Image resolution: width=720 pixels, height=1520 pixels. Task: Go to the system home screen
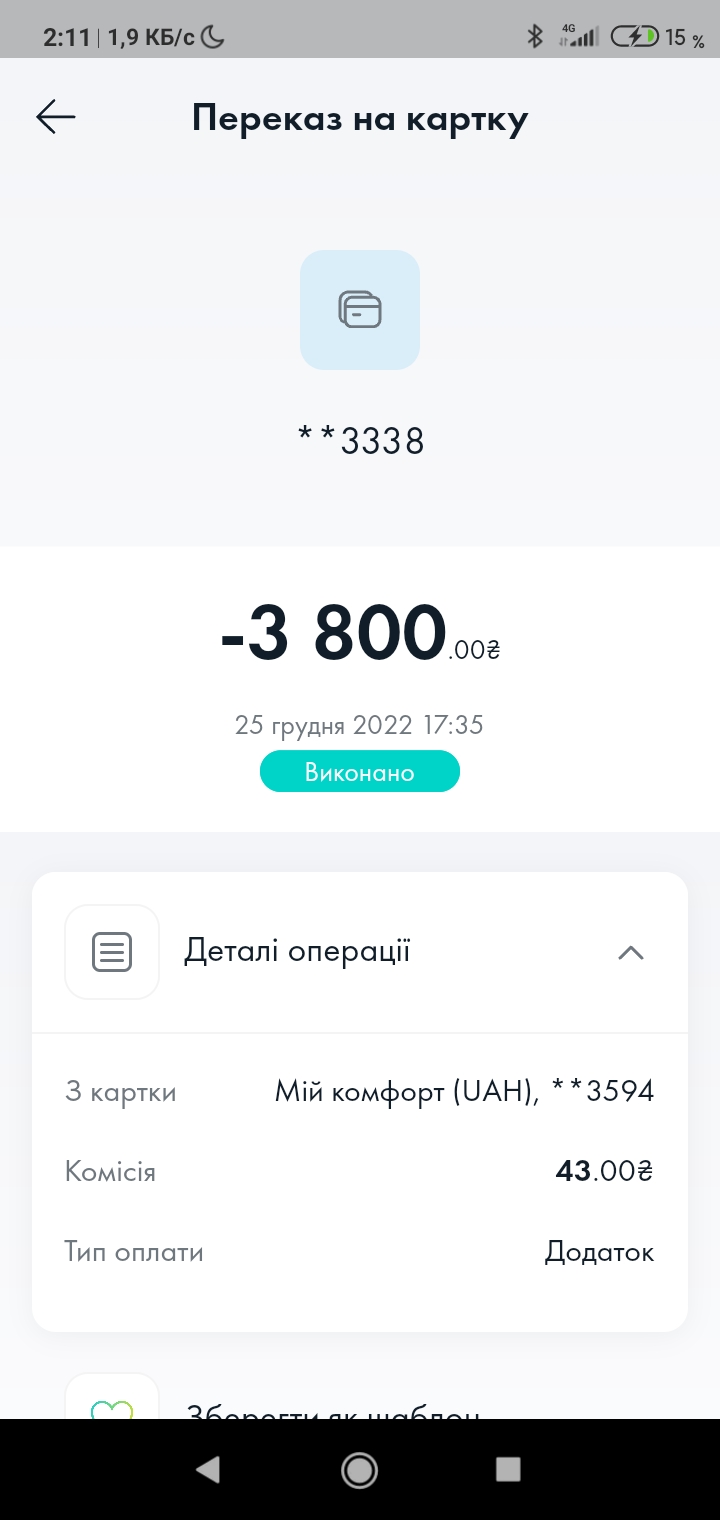pyautogui.click(x=359, y=1469)
